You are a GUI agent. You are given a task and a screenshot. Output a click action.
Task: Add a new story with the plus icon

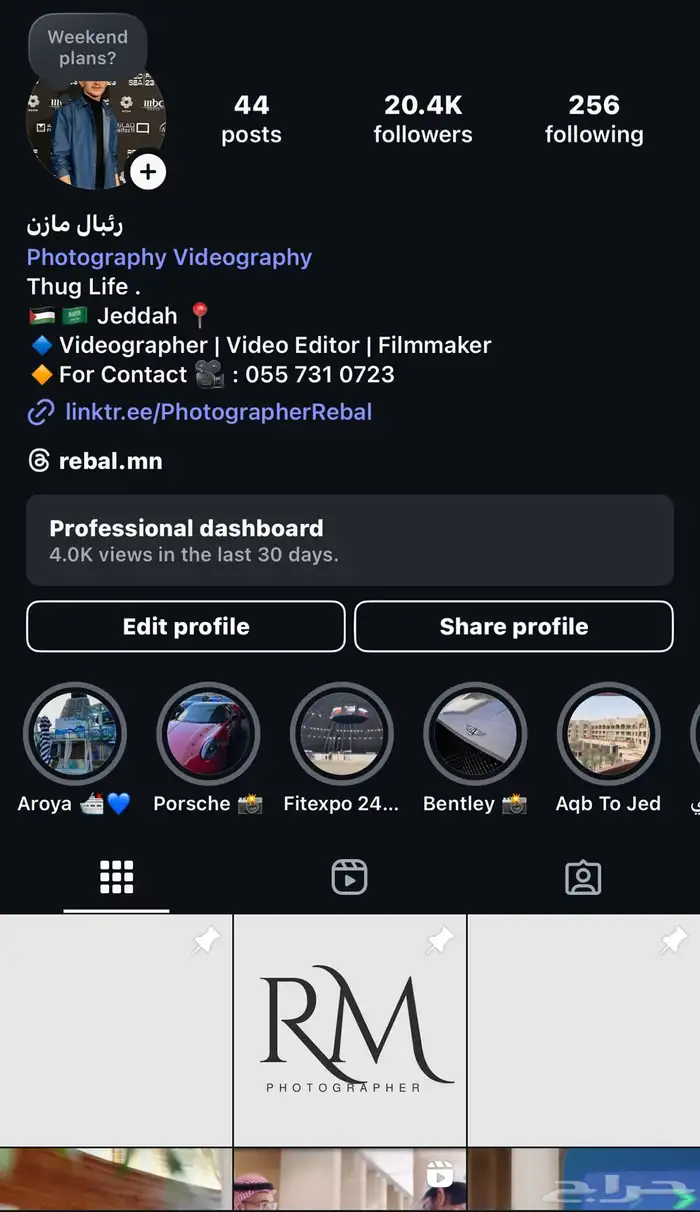(148, 172)
